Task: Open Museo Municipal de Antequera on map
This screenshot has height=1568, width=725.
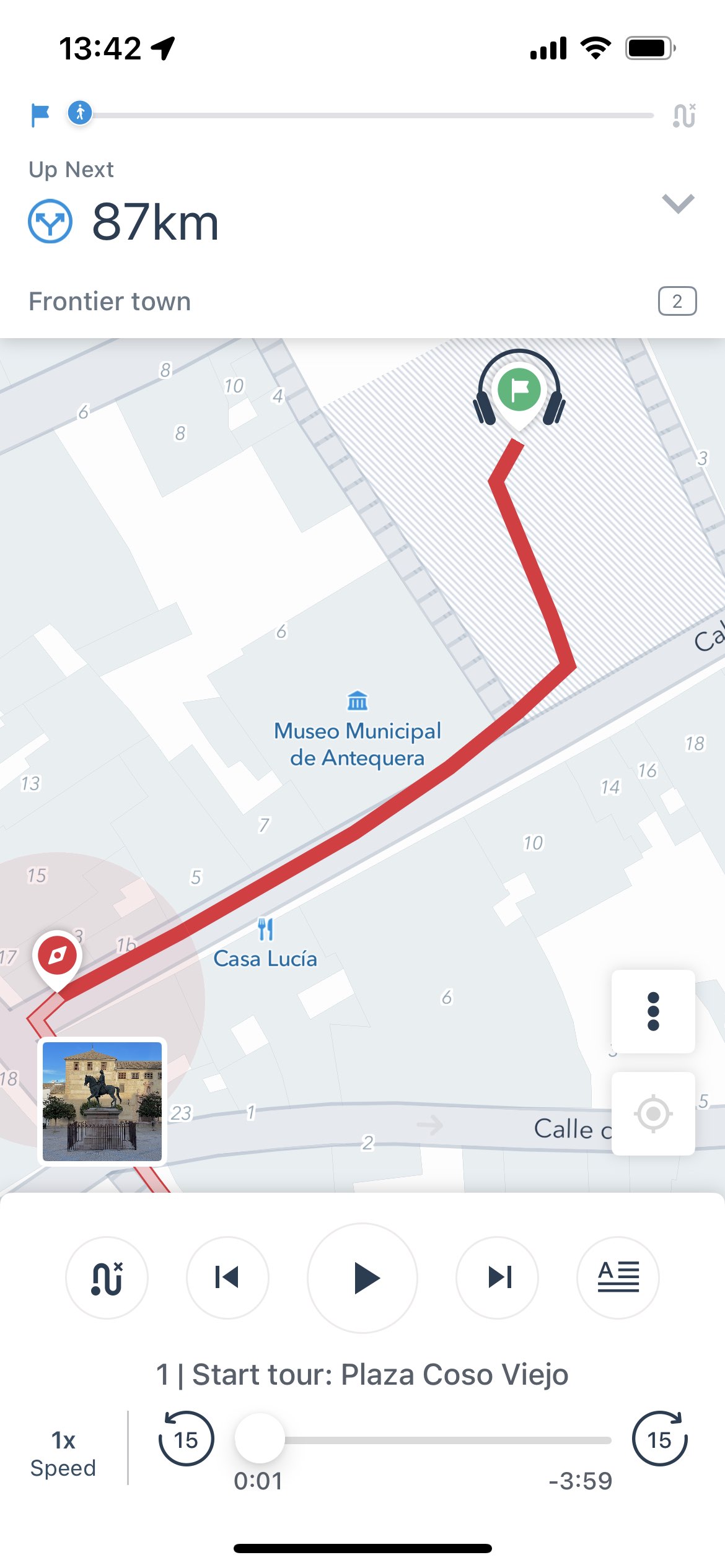Action: coord(358,732)
